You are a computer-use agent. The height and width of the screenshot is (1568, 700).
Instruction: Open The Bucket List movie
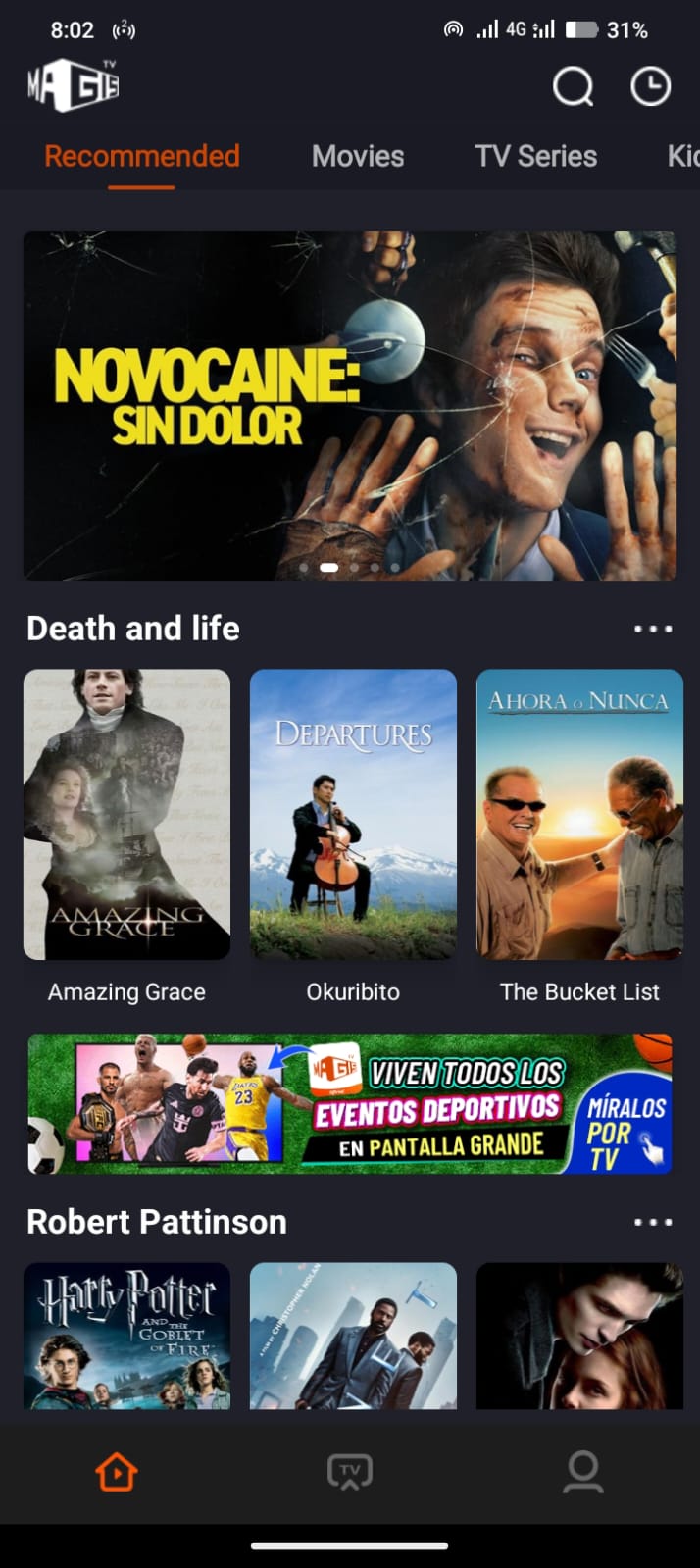pyautogui.click(x=579, y=814)
